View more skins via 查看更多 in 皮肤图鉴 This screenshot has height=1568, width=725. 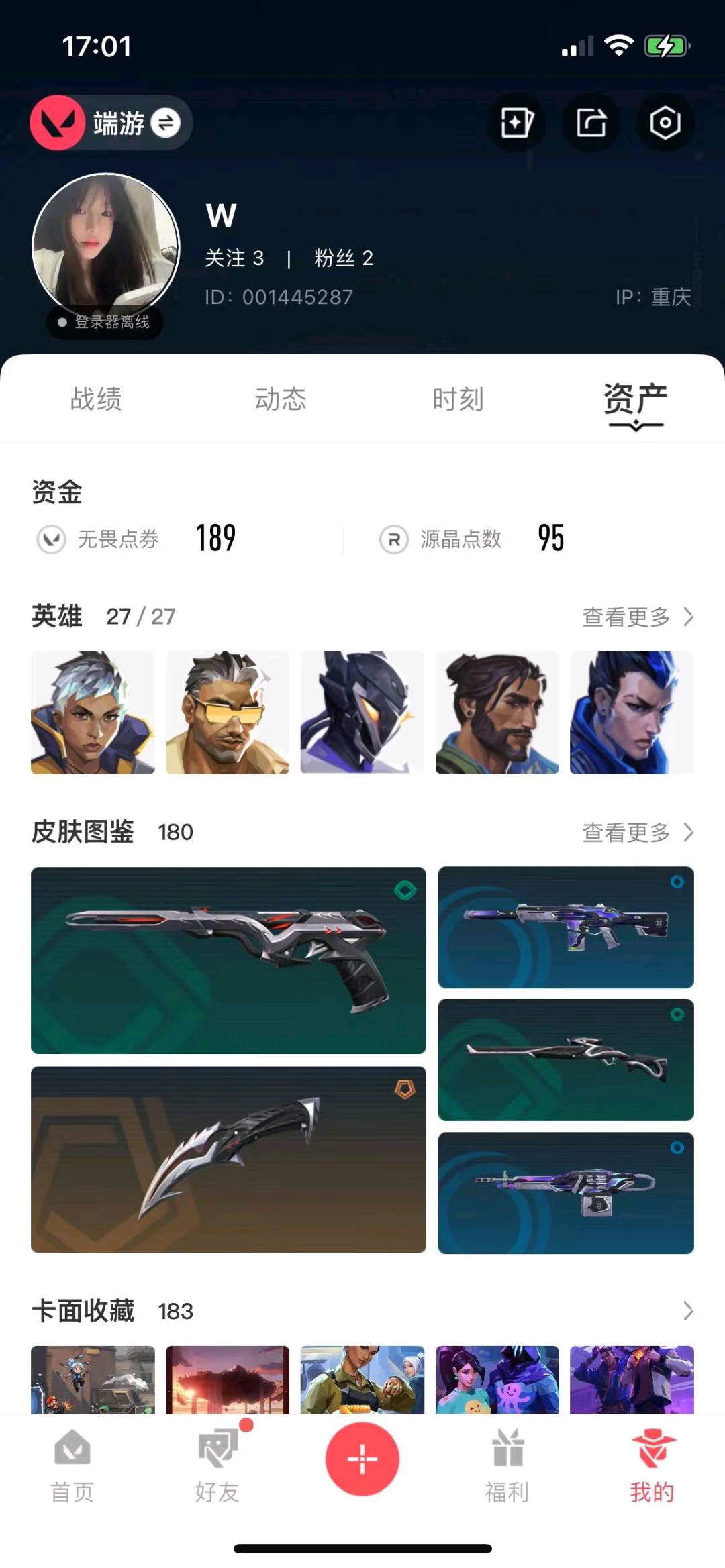point(637,833)
